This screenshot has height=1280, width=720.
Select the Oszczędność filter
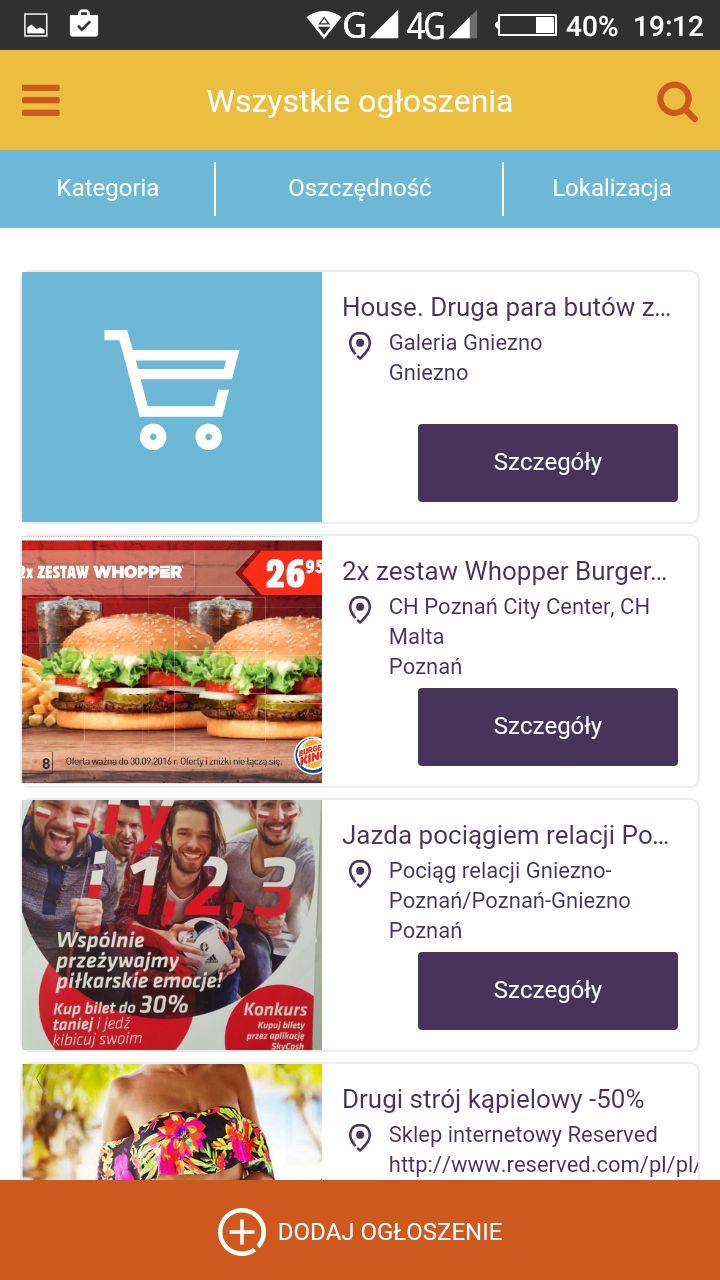click(360, 188)
